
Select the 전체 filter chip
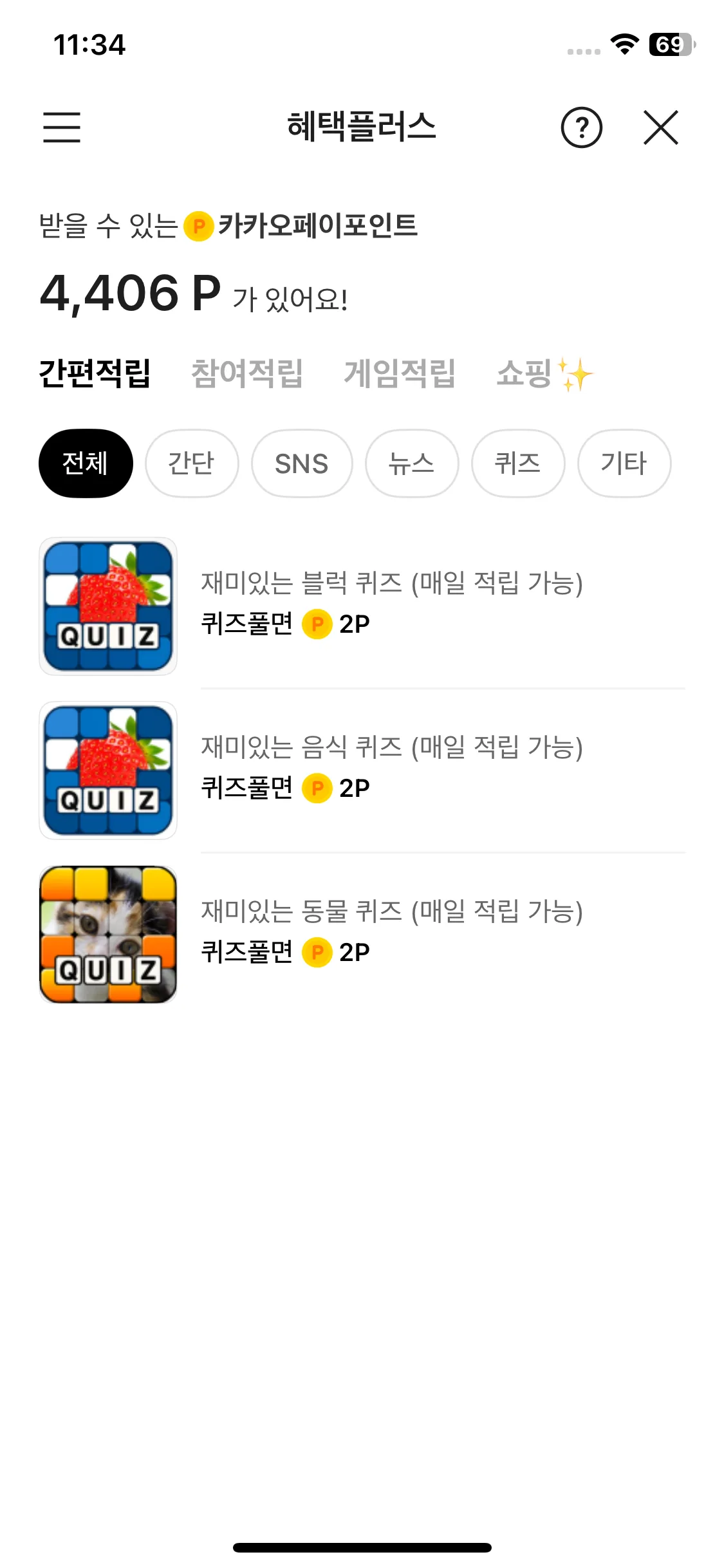pyautogui.click(x=86, y=463)
